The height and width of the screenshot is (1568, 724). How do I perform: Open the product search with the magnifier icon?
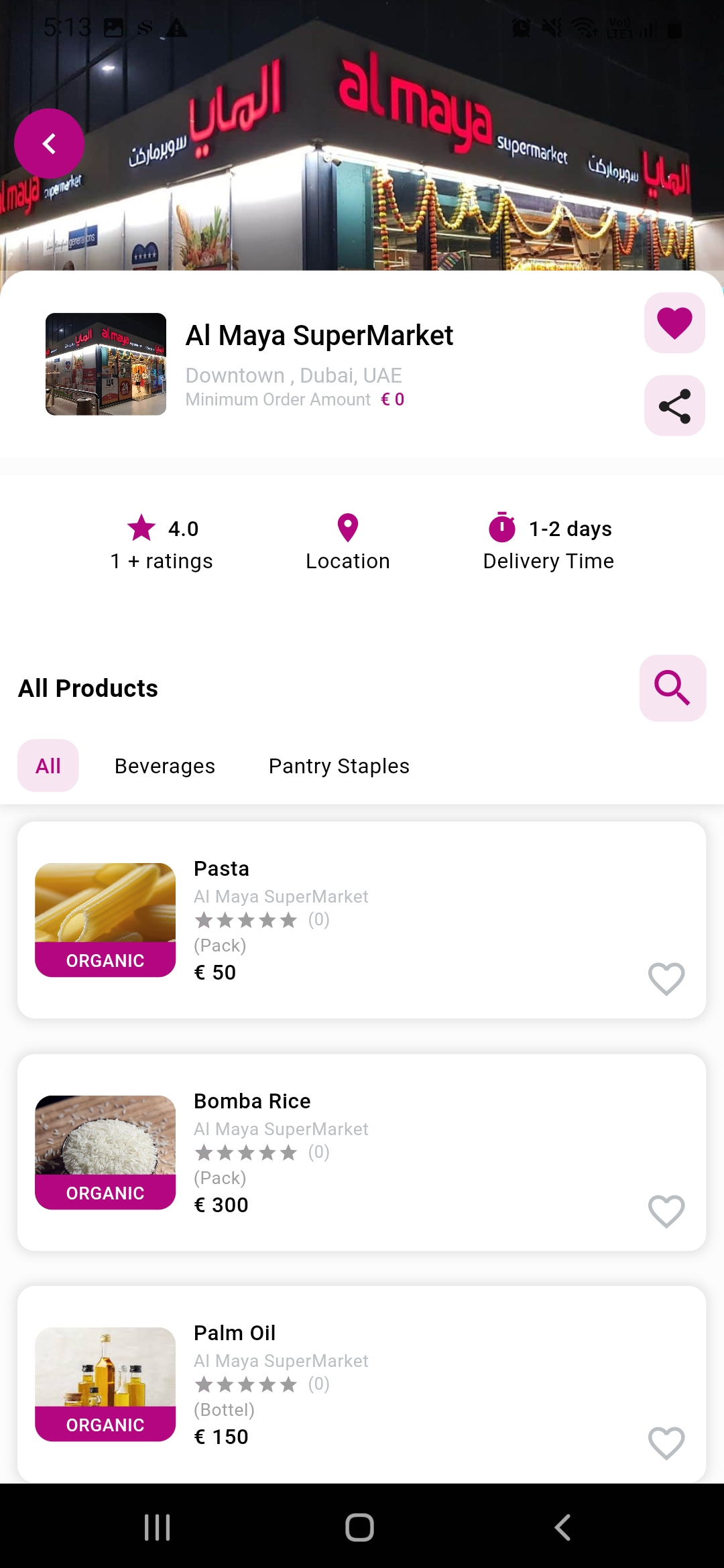(672, 688)
